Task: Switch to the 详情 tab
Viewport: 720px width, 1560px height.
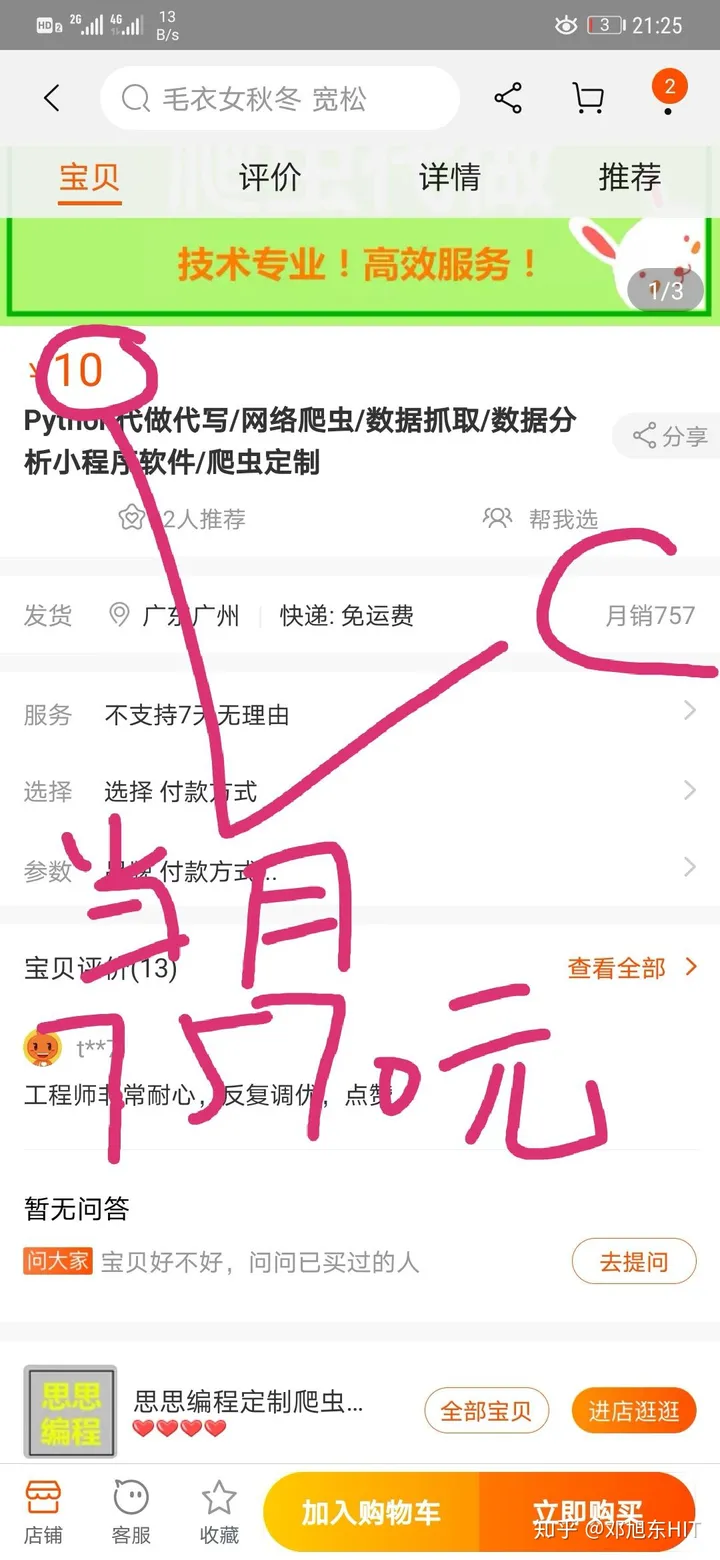Action: click(449, 178)
